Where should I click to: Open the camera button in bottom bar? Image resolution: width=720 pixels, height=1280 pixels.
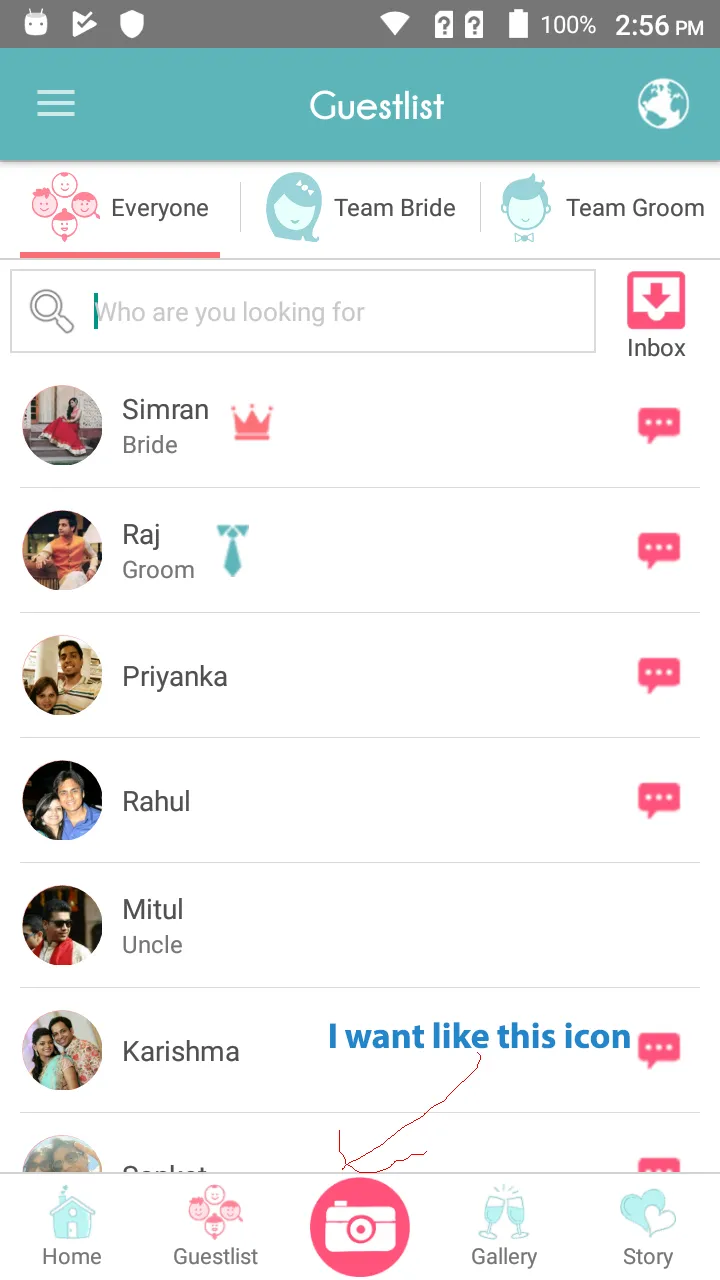[360, 1227]
